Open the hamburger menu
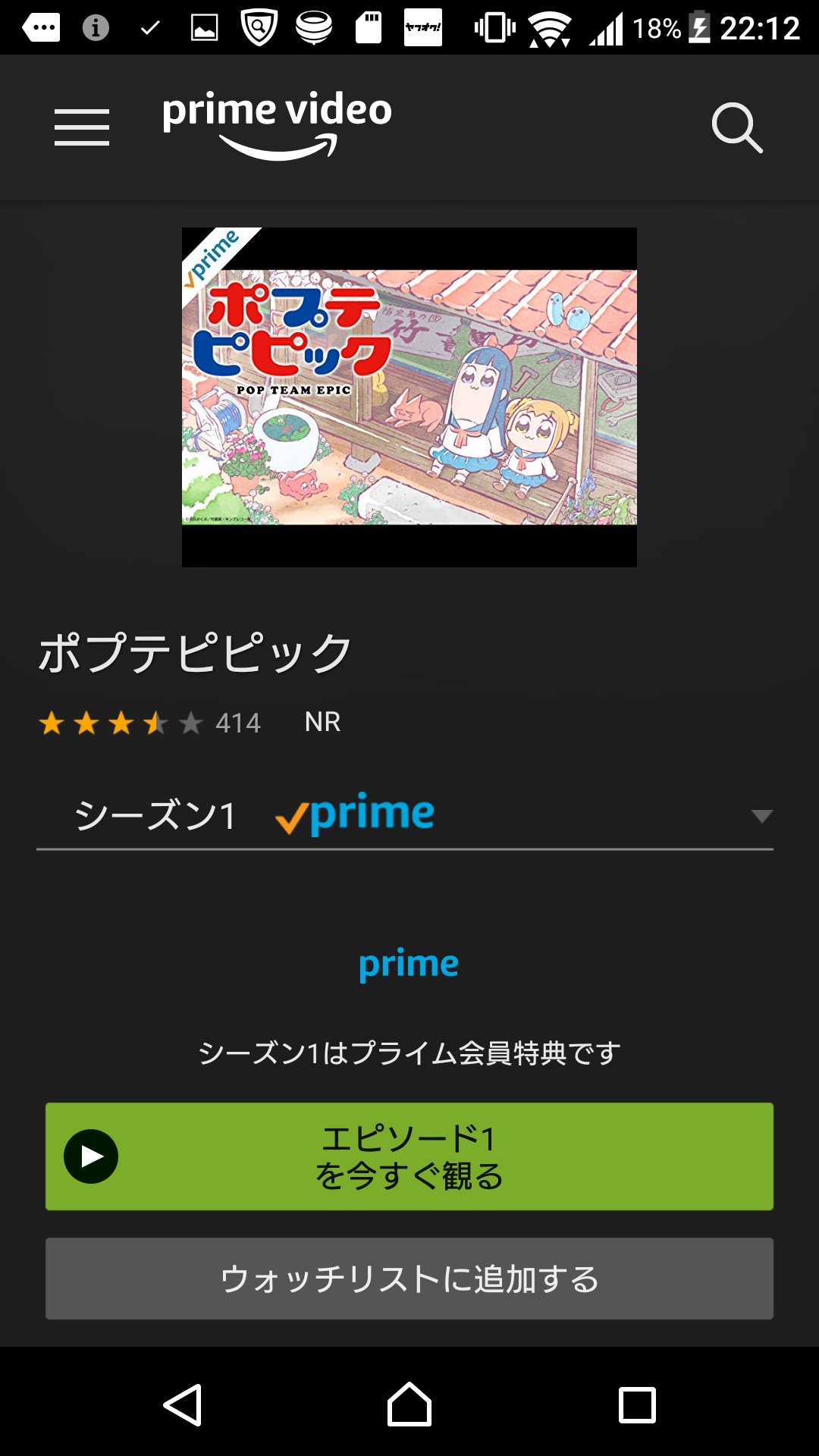Viewport: 819px width, 1456px height. [x=82, y=127]
